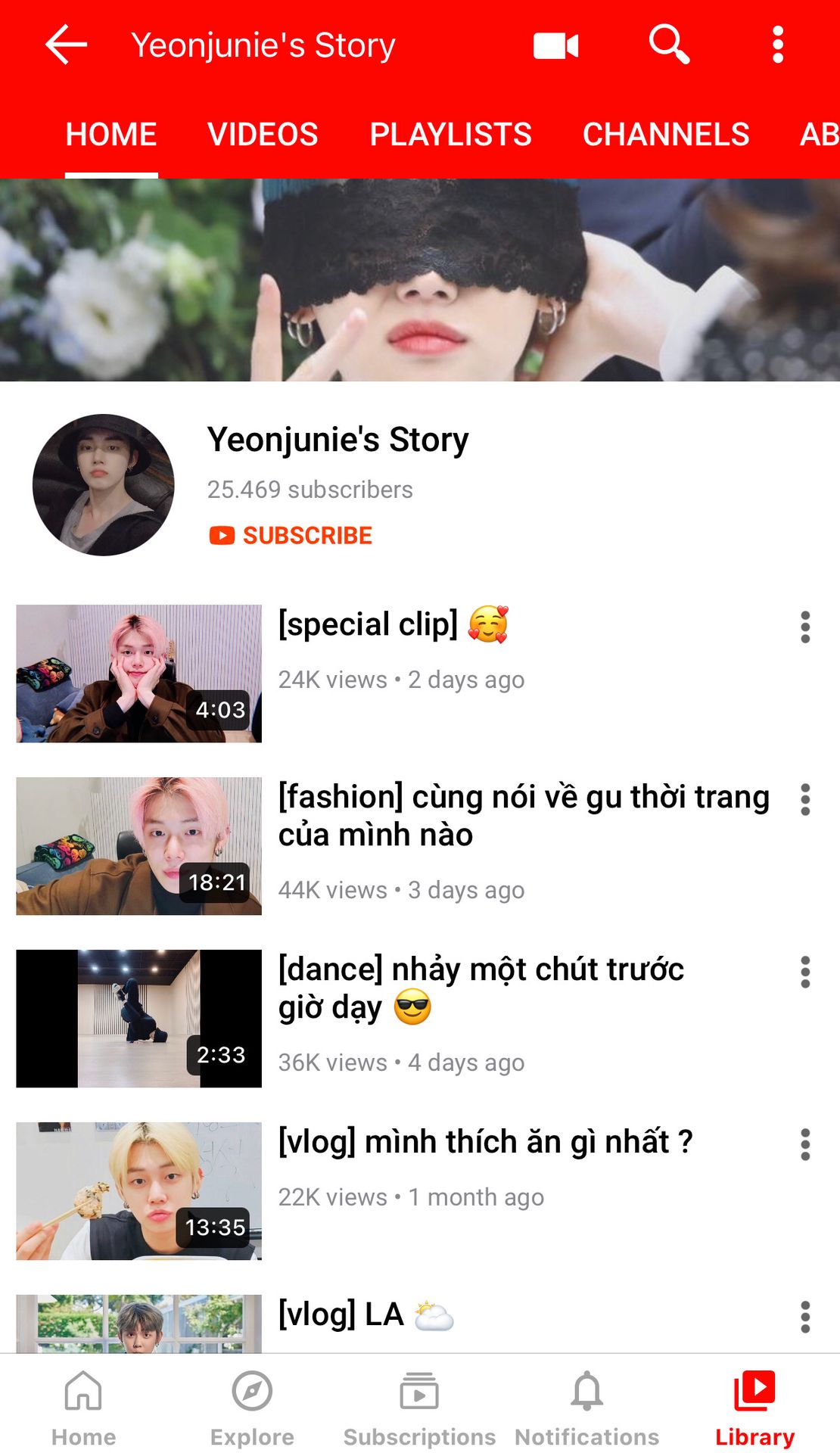Open options for the [special clip] video
This screenshot has width=840, height=1453.
coord(805,627)
